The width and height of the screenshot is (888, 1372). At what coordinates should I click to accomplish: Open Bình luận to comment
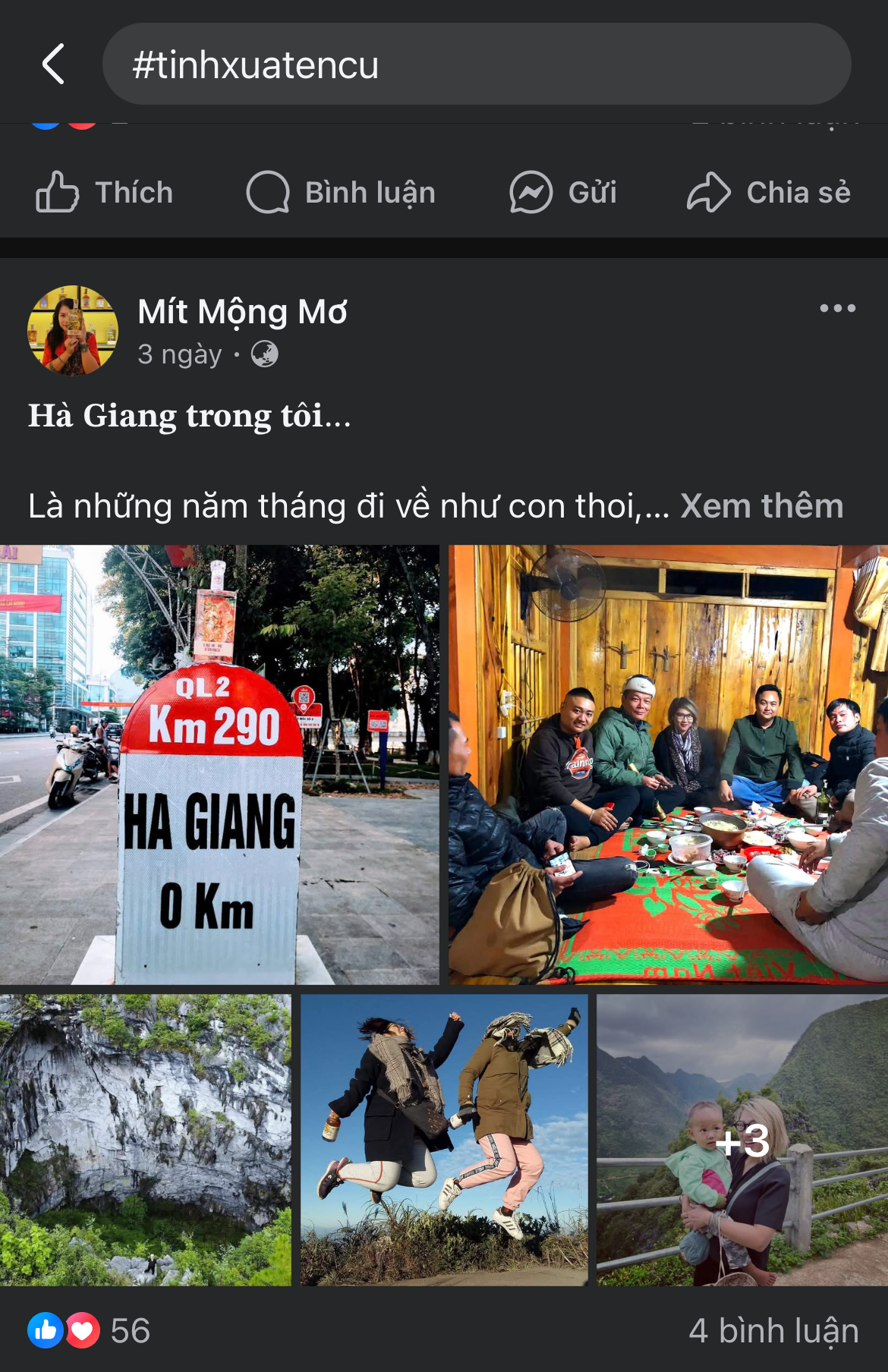(x=341, y=193)
